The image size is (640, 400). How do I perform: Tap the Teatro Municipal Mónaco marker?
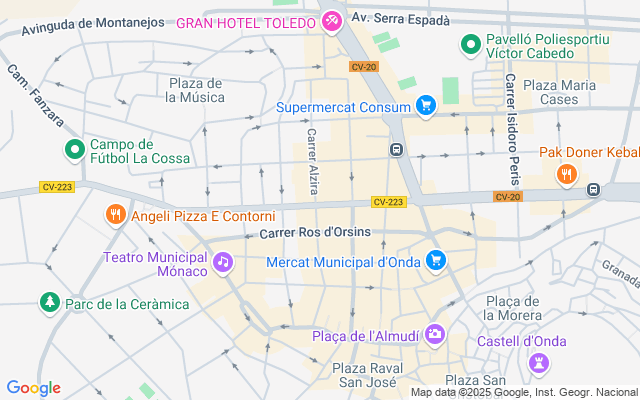pos(222,263)
